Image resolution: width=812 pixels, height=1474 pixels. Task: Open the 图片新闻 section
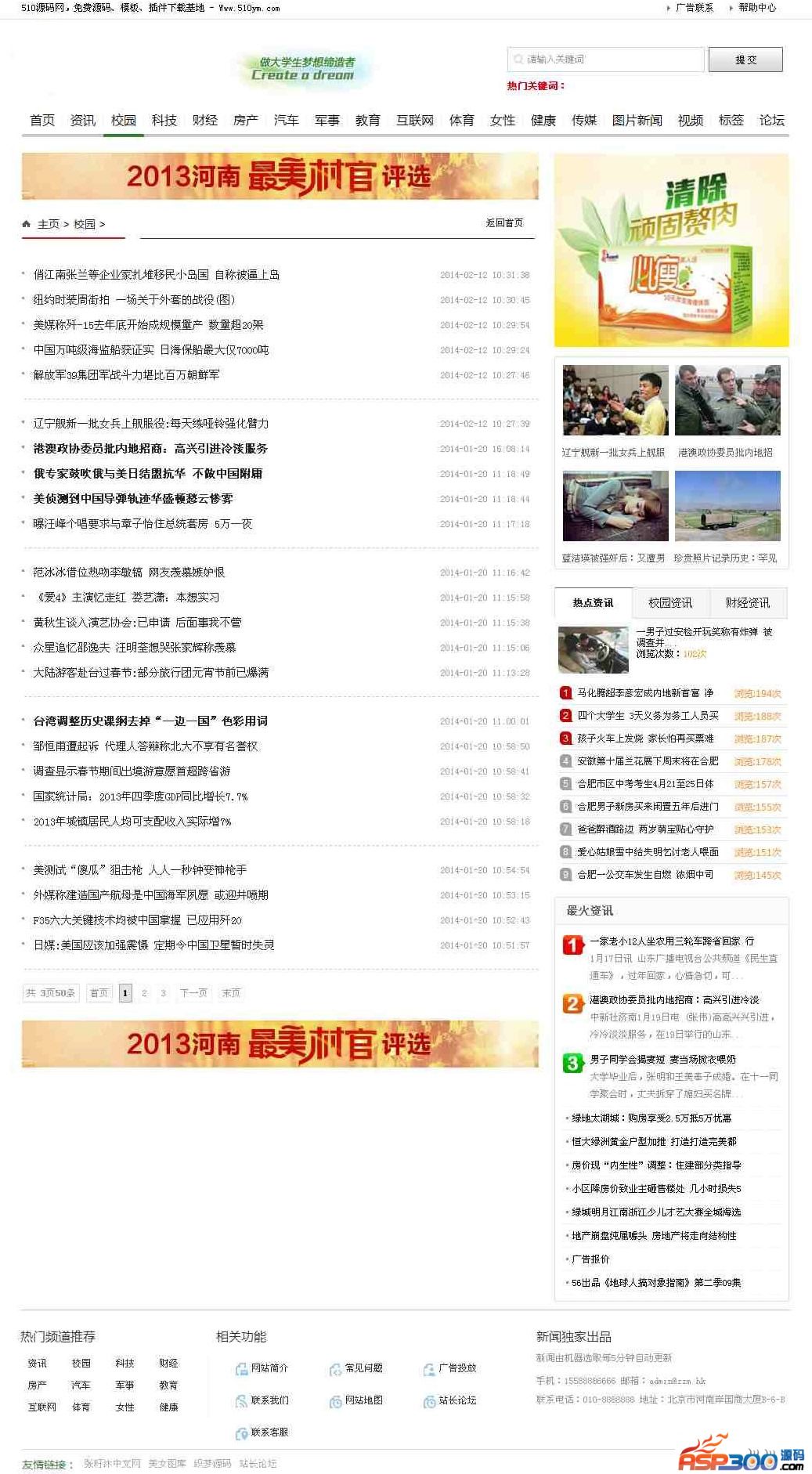637,120
